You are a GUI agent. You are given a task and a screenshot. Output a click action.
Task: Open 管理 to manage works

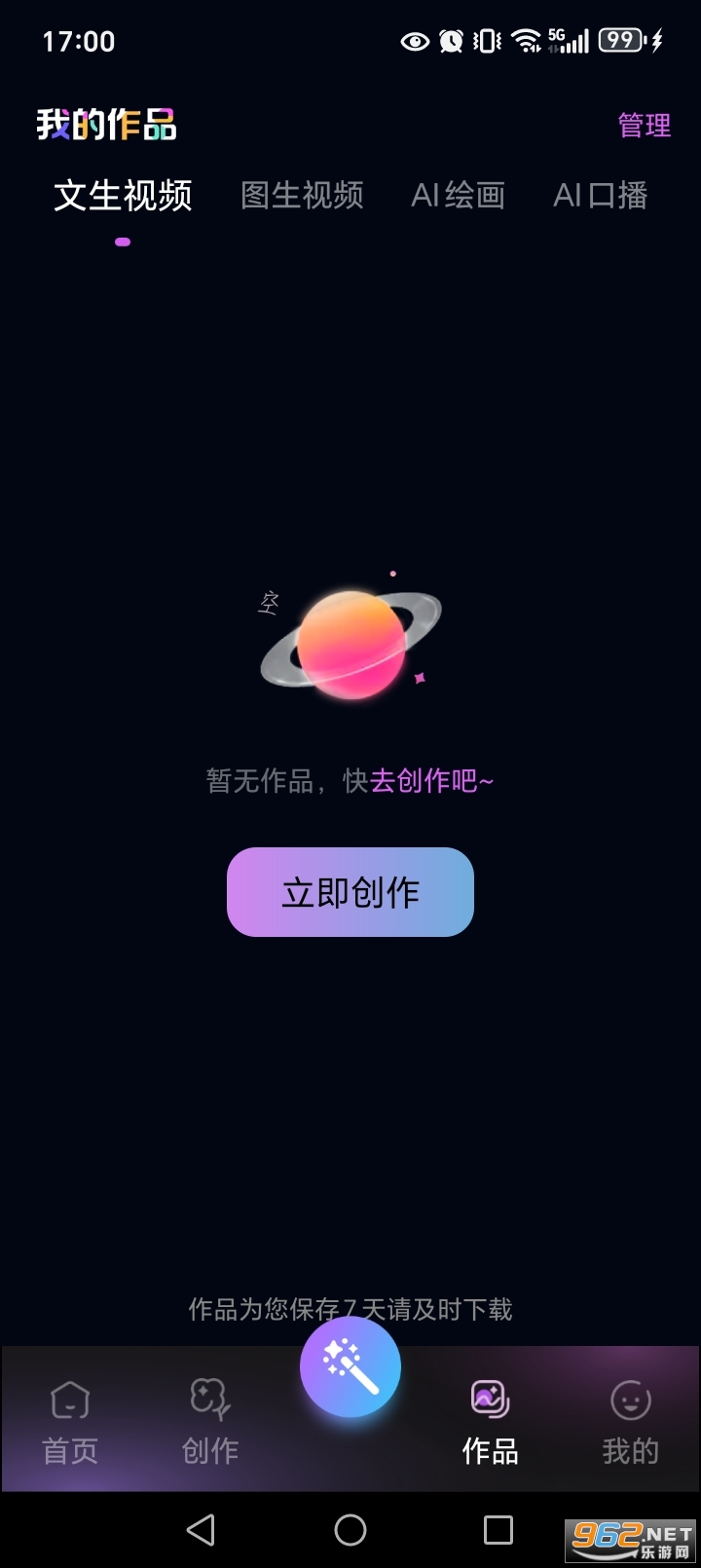point(644,126)
